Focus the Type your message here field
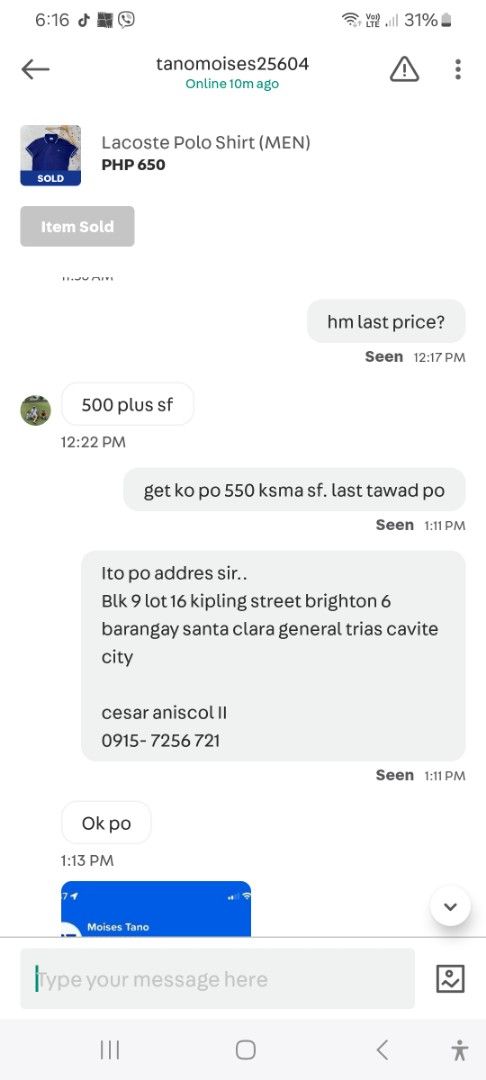 click(218, 979)
